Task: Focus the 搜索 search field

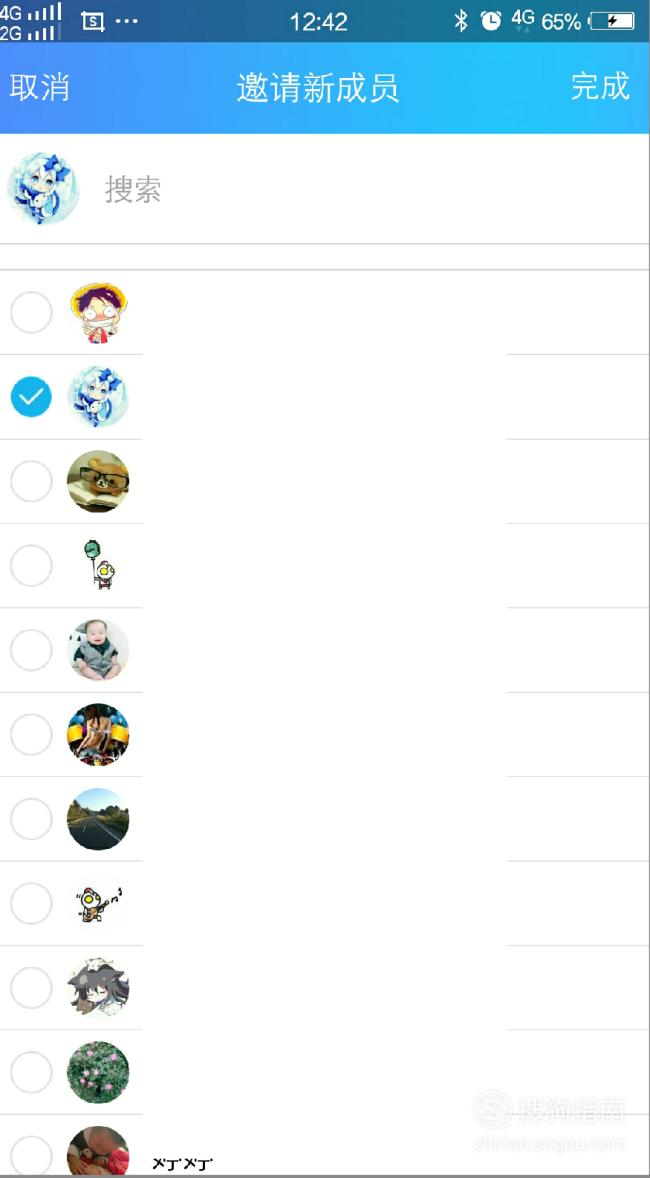Action: click(368, 189)
